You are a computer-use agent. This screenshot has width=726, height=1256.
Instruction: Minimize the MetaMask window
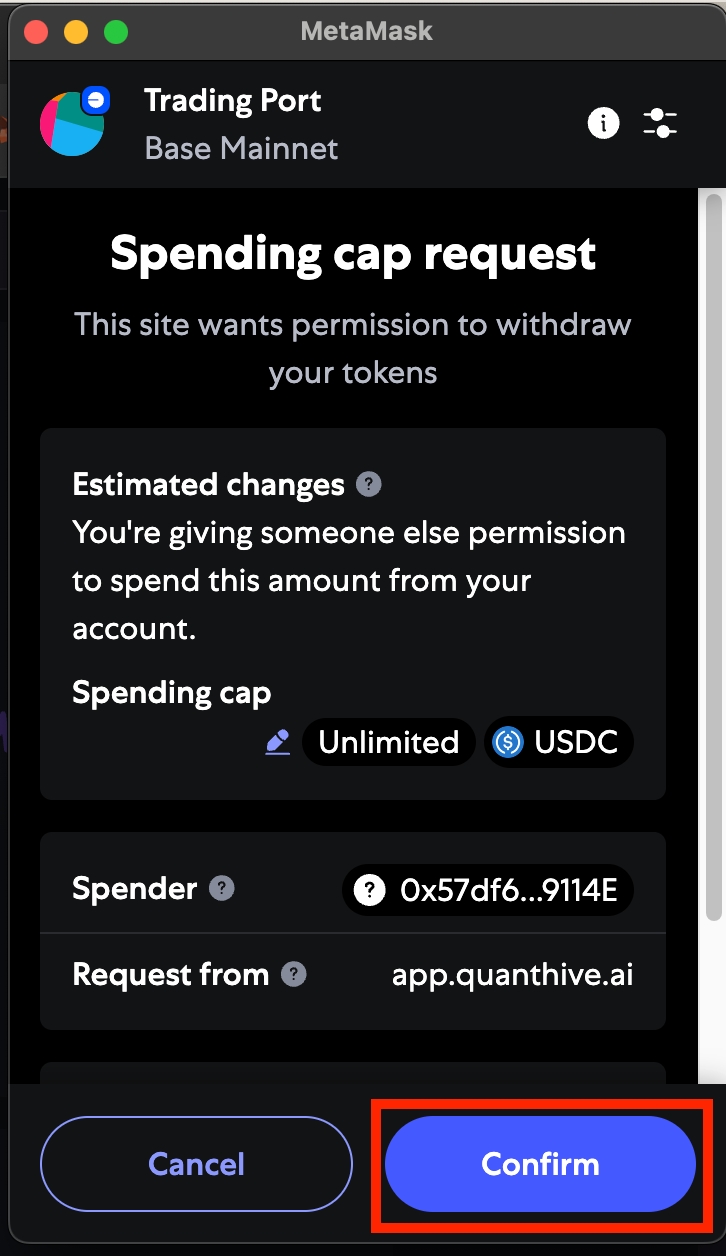pos(76,31)
